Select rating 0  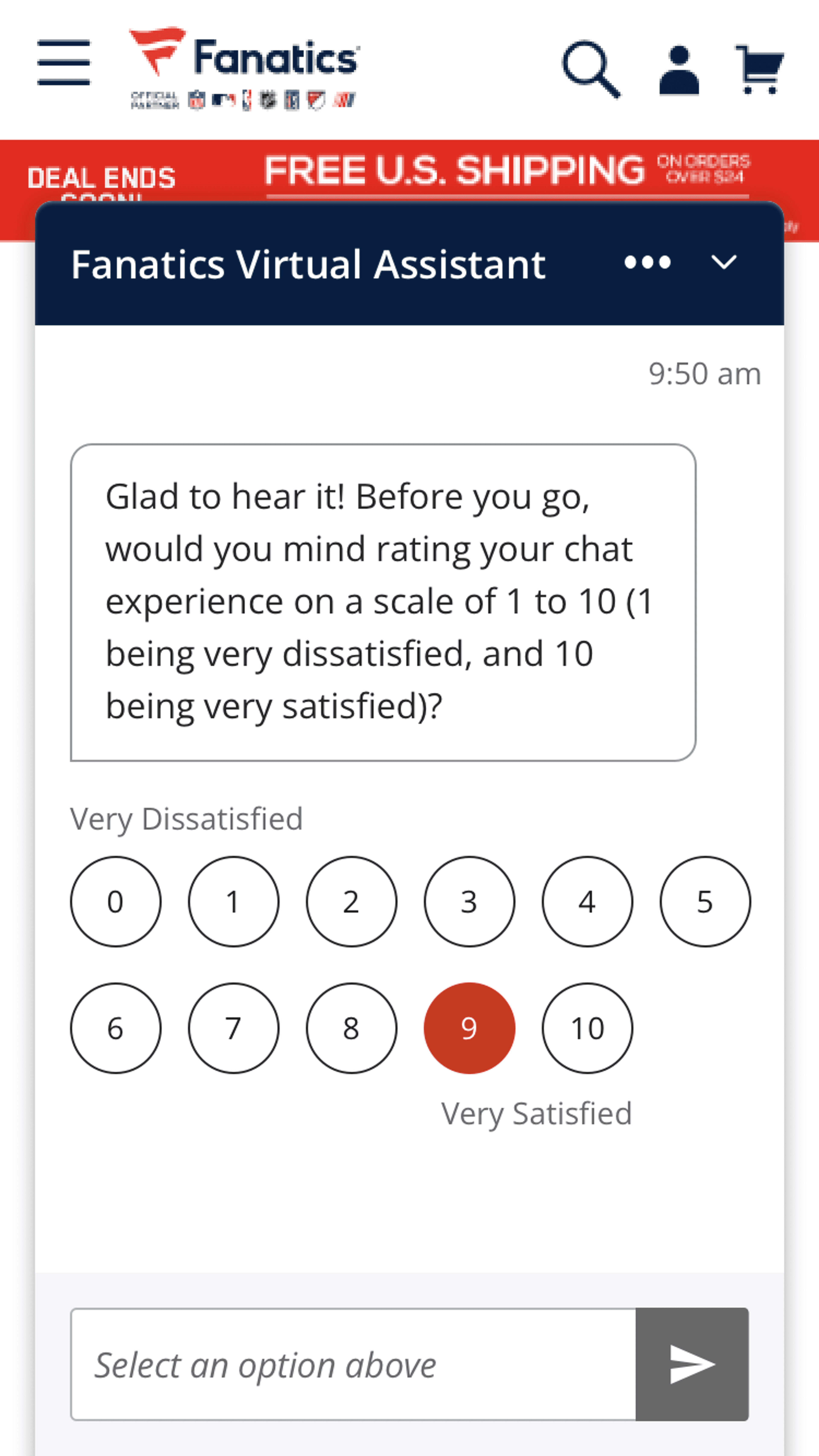point(115,902)
